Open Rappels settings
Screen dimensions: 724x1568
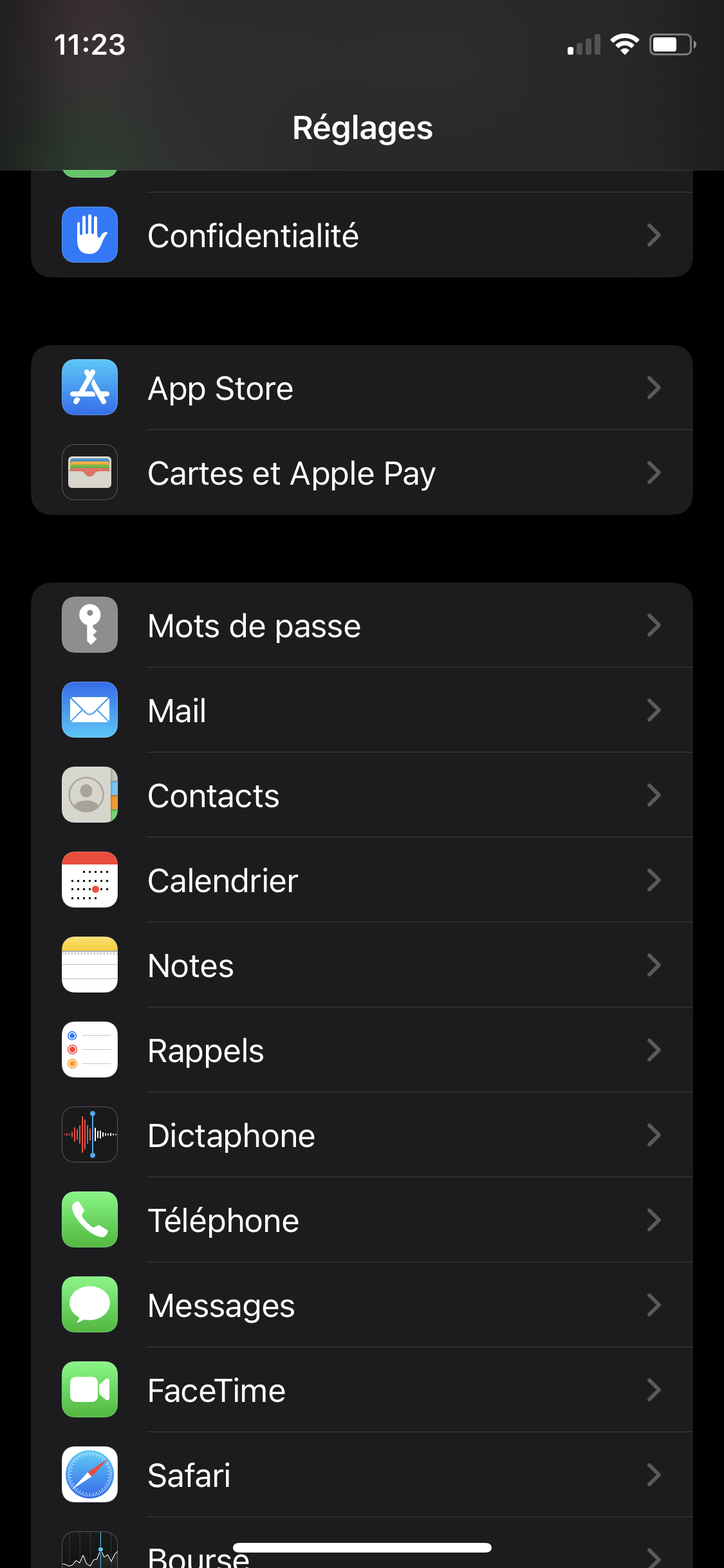click(362, 1050)
